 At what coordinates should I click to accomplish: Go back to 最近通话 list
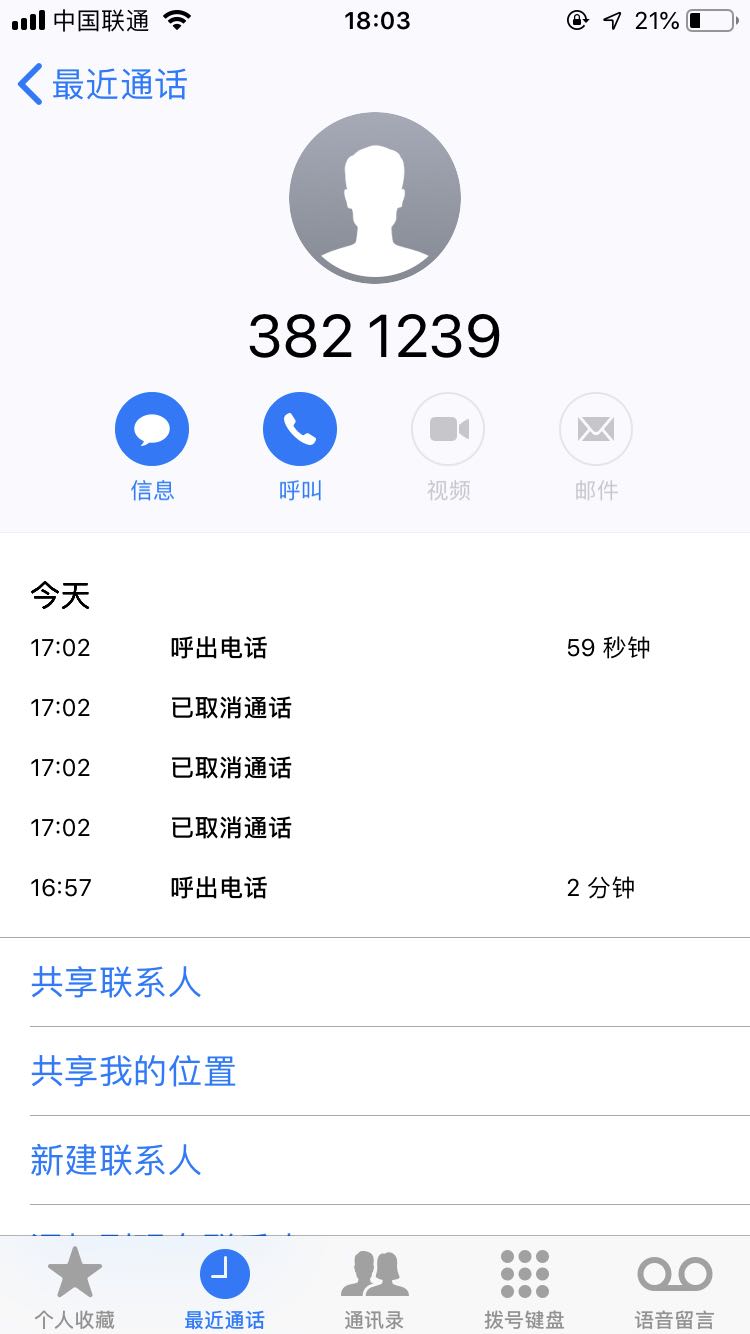tap(102, 85)
